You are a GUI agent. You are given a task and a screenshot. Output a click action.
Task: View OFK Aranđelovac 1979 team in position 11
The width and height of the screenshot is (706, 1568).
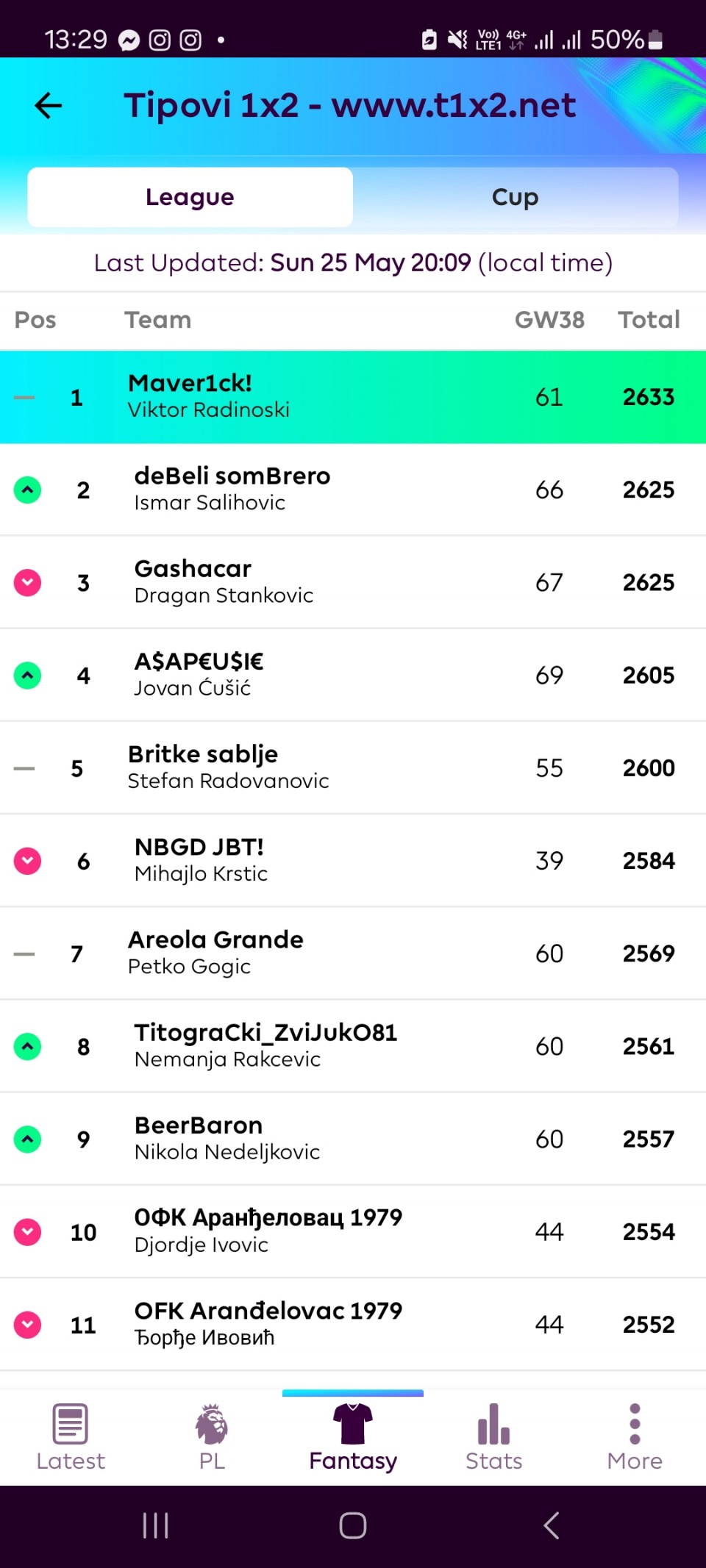coord(353,1324)
